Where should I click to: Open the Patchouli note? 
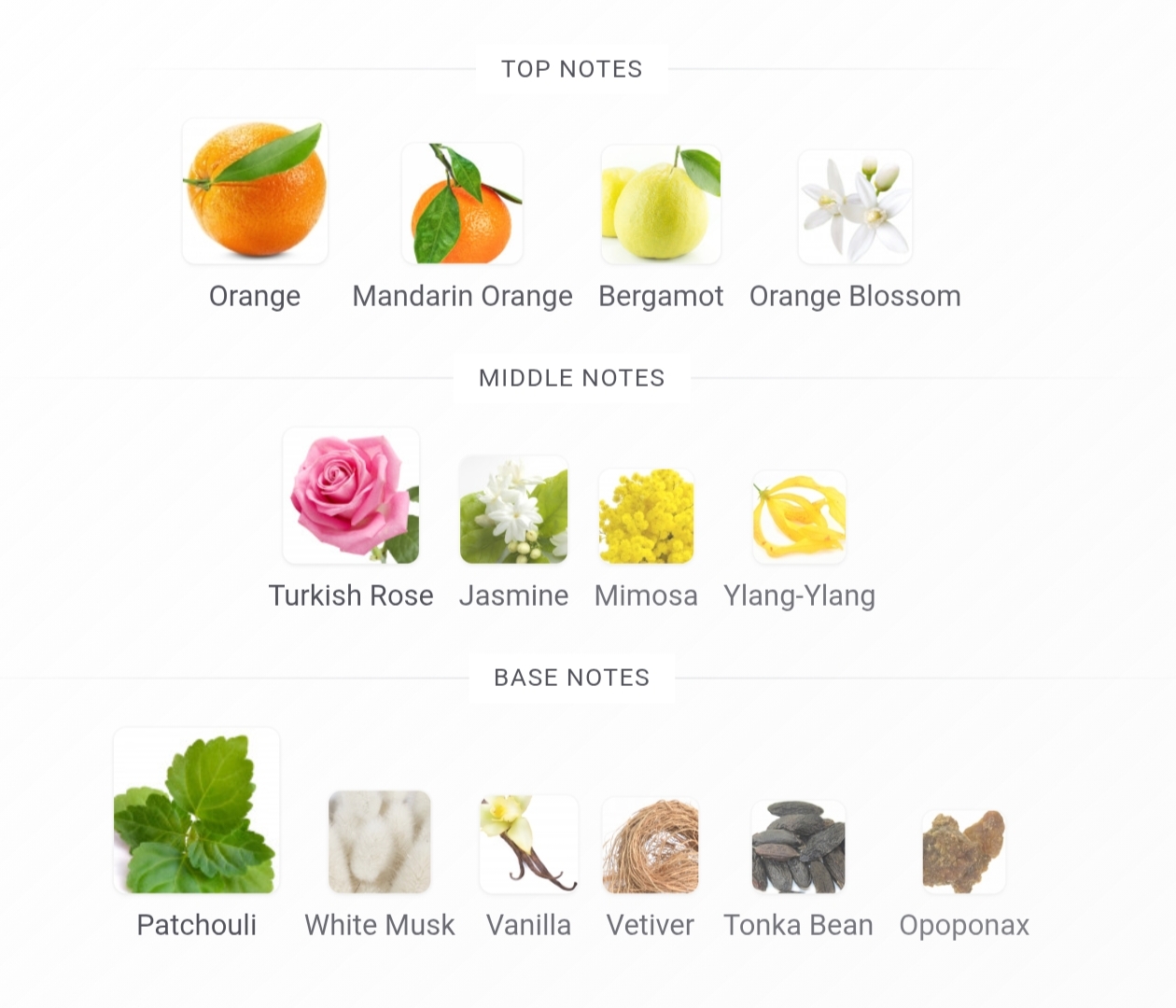pyautogui.click(x=196, y=811)
